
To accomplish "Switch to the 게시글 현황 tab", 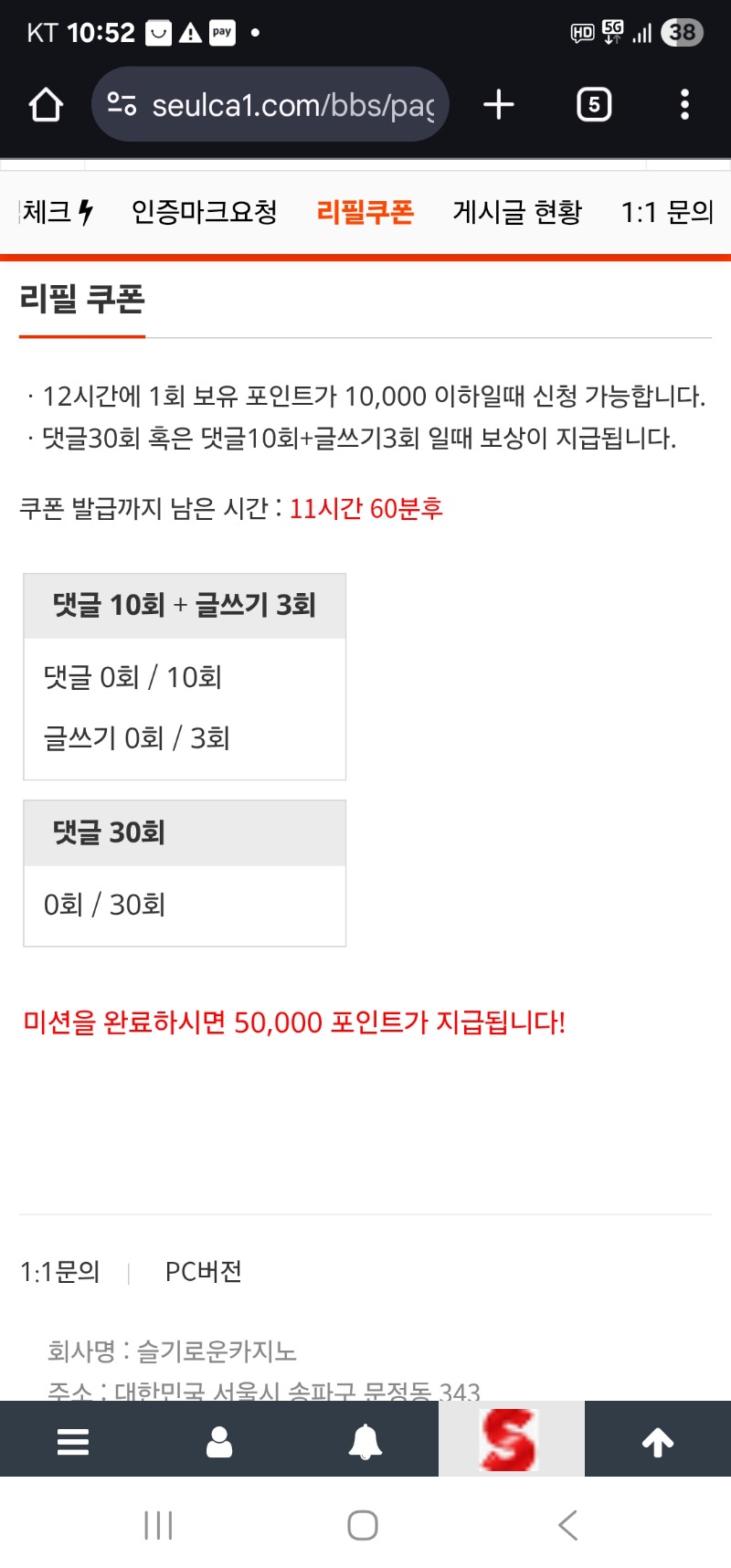I will pyautogui.click(x=517, y=212).
